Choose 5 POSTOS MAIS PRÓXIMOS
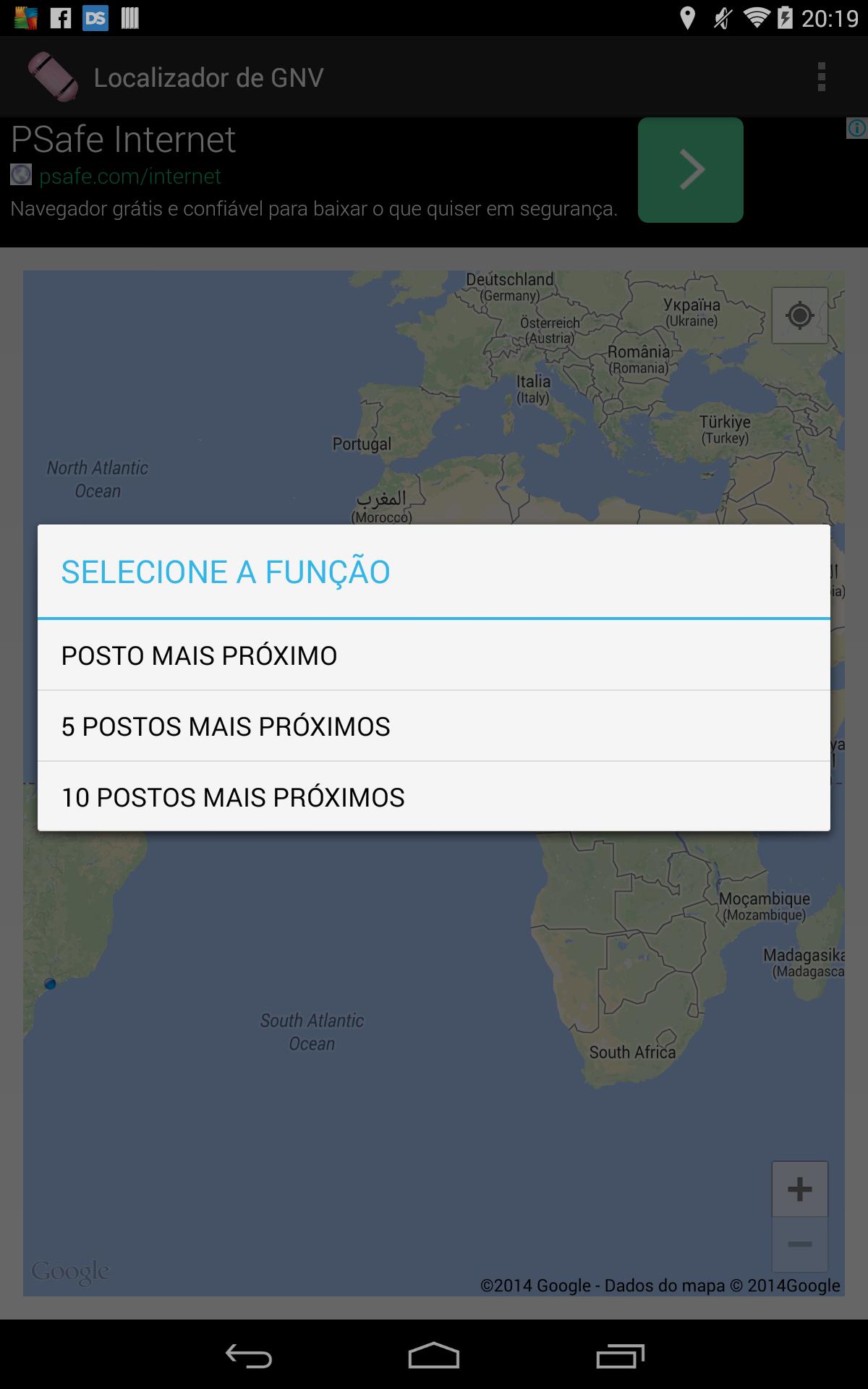 coord(434,726)
